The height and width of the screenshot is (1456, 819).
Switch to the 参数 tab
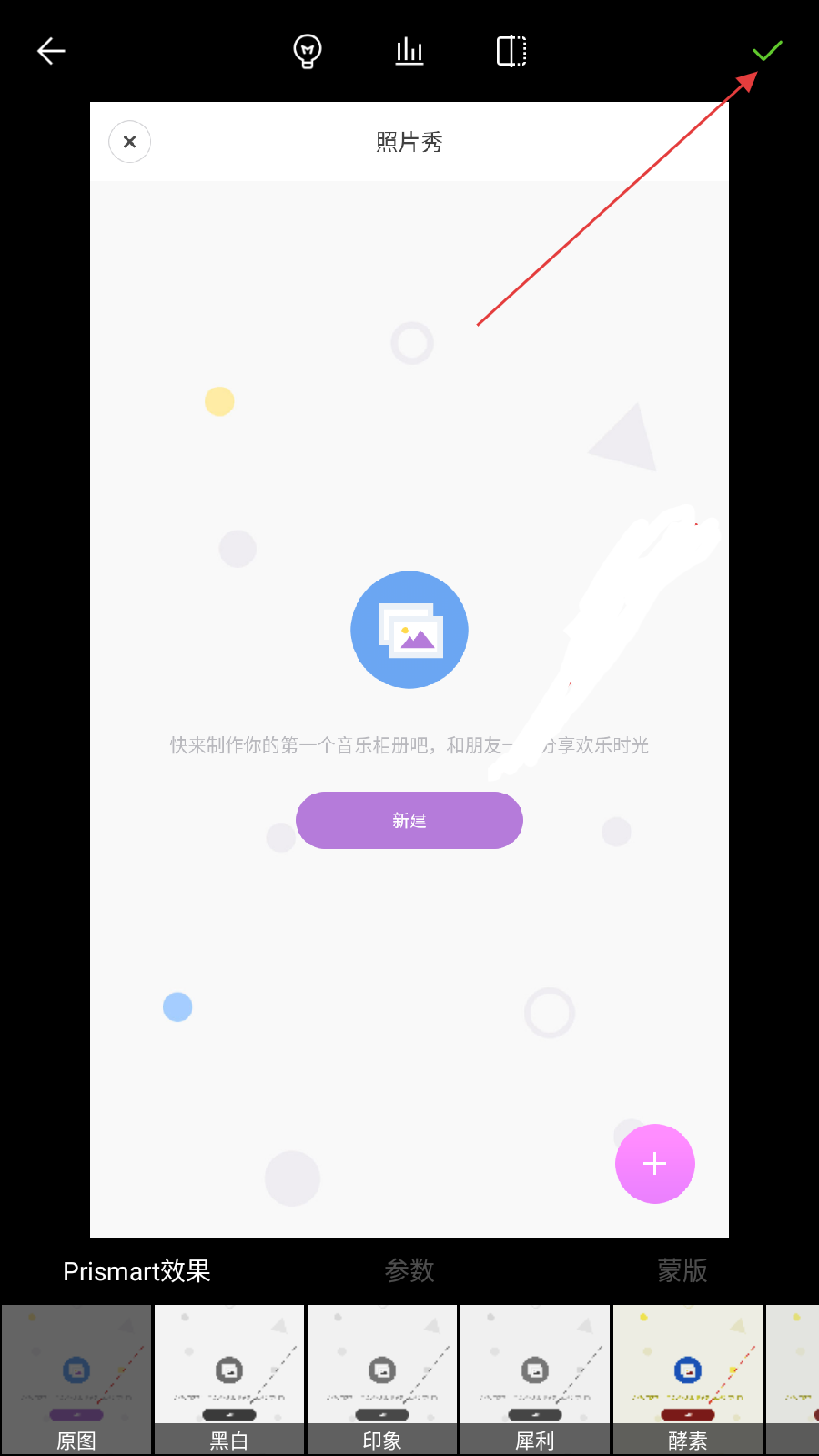click(x=409, y=1270)
